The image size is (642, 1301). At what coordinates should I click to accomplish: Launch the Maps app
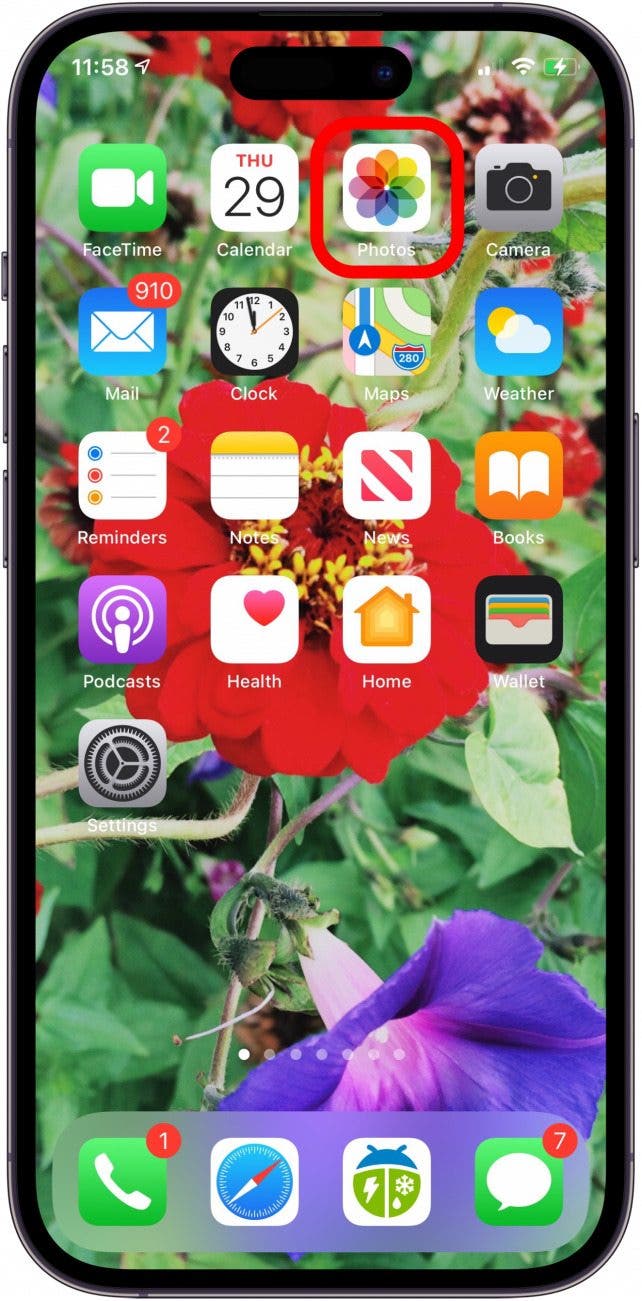coord(386,332)
